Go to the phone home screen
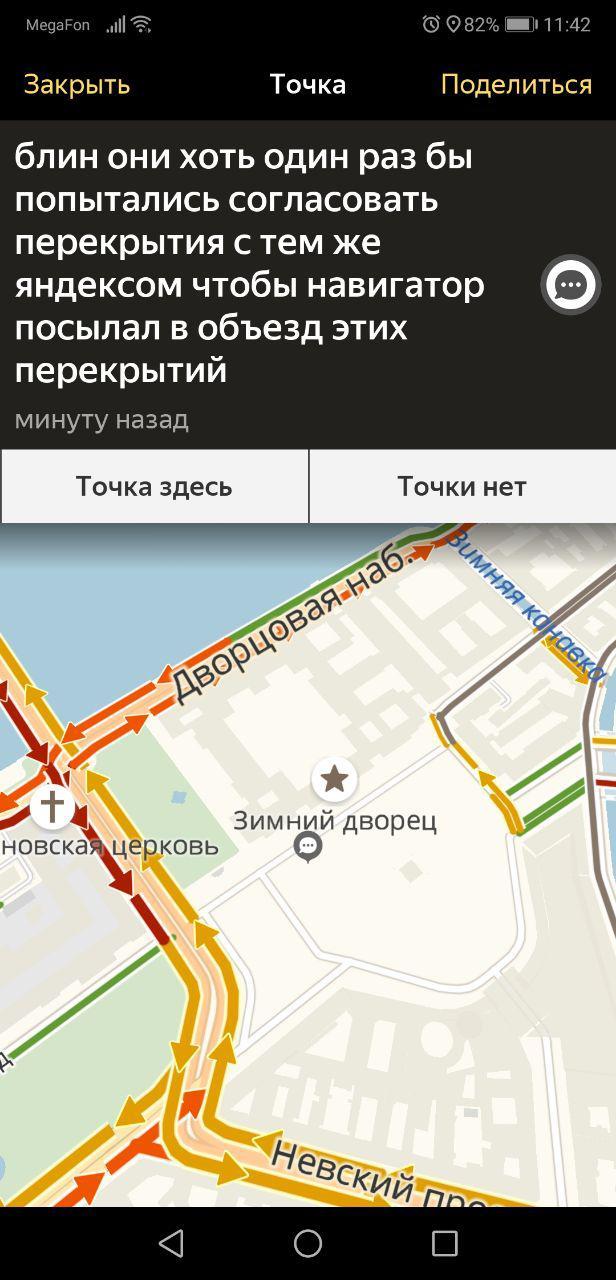Image resolution: width=616 pixels, height=1280 pixels. point(308,1243)
